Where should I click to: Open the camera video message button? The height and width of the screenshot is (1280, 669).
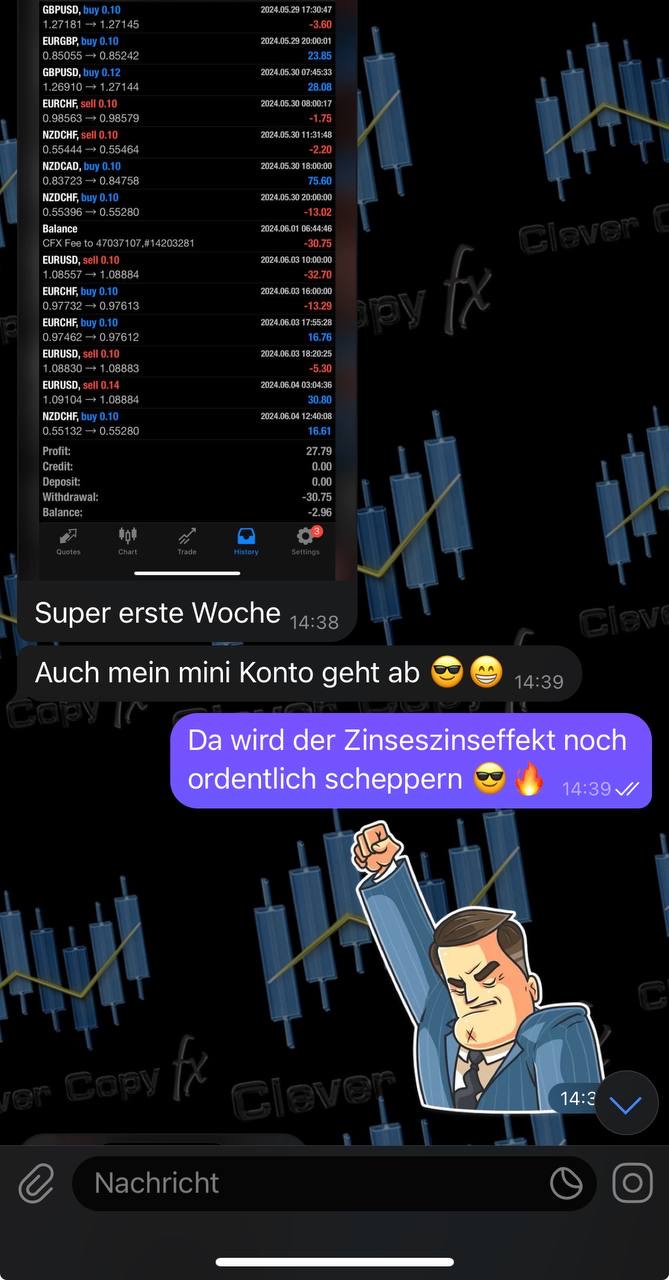(632, 1184)
